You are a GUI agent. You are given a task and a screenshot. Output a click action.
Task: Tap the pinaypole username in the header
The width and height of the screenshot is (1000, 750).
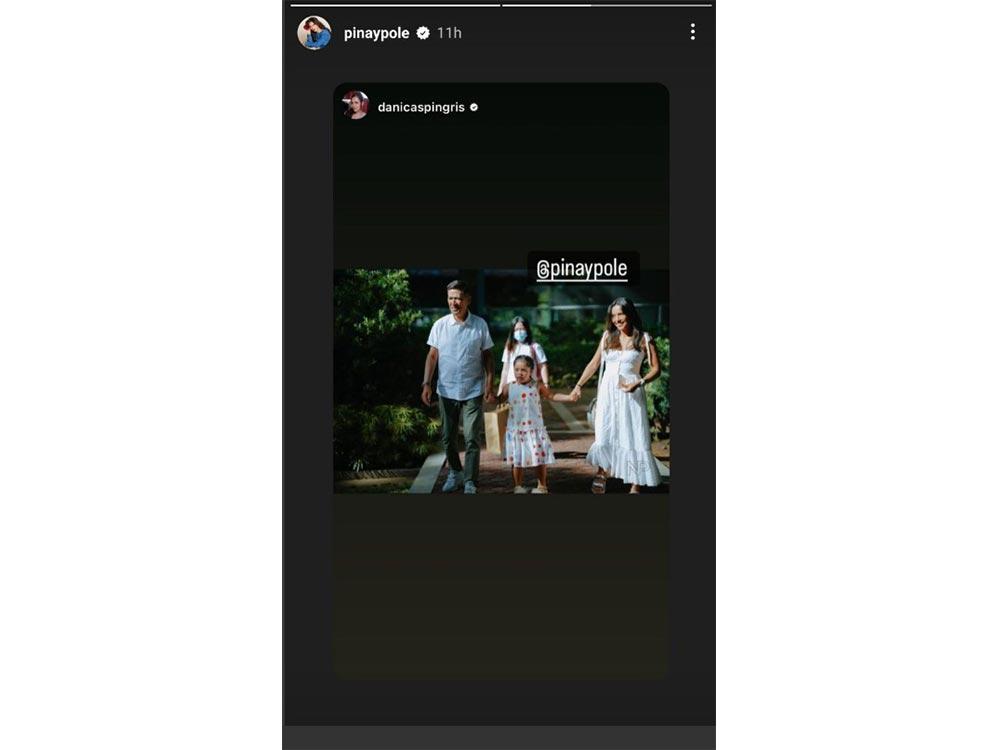(376, 33)
